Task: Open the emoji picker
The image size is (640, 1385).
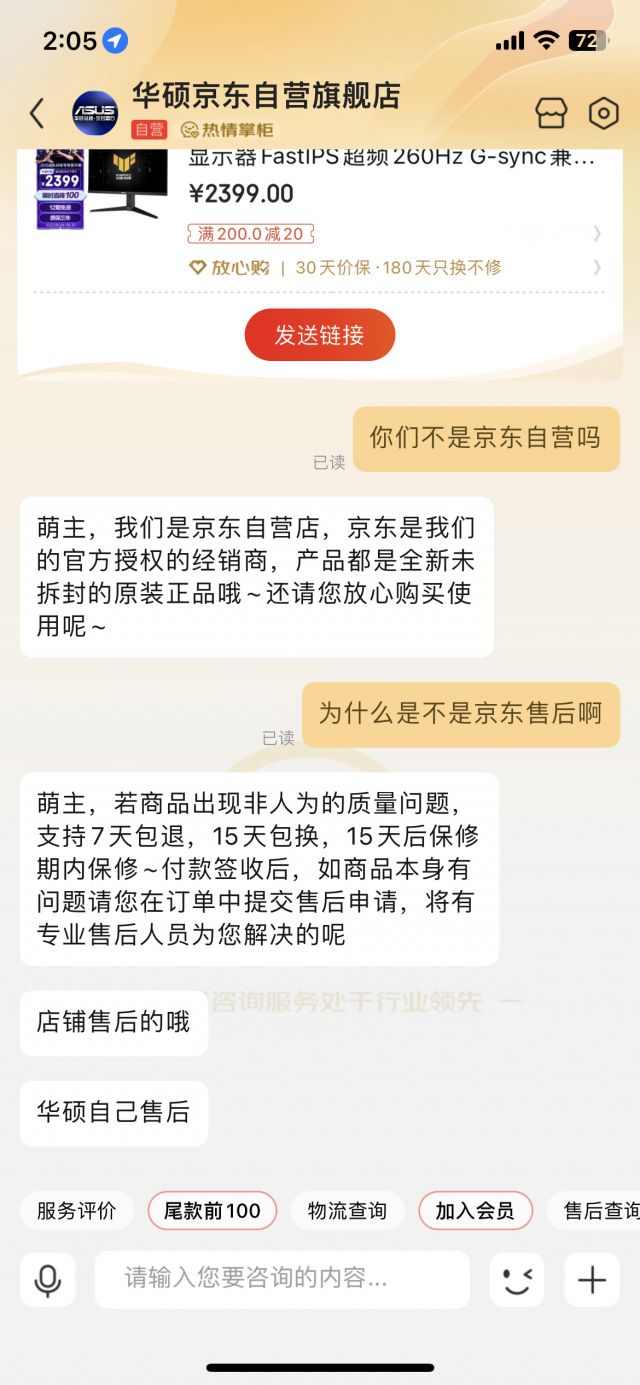Action: click(517, 1279)
